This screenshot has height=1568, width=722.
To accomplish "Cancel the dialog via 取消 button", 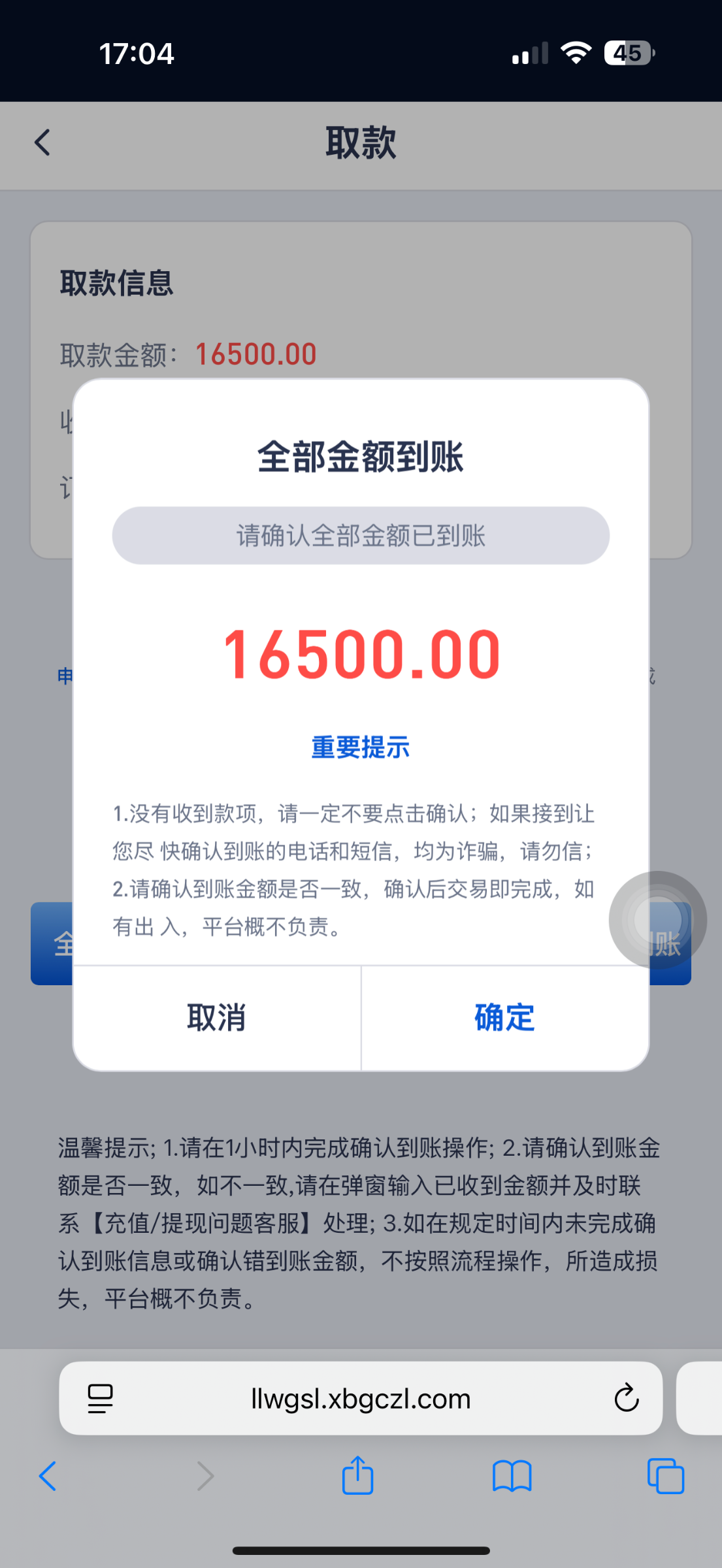I will pos(216,1017).
